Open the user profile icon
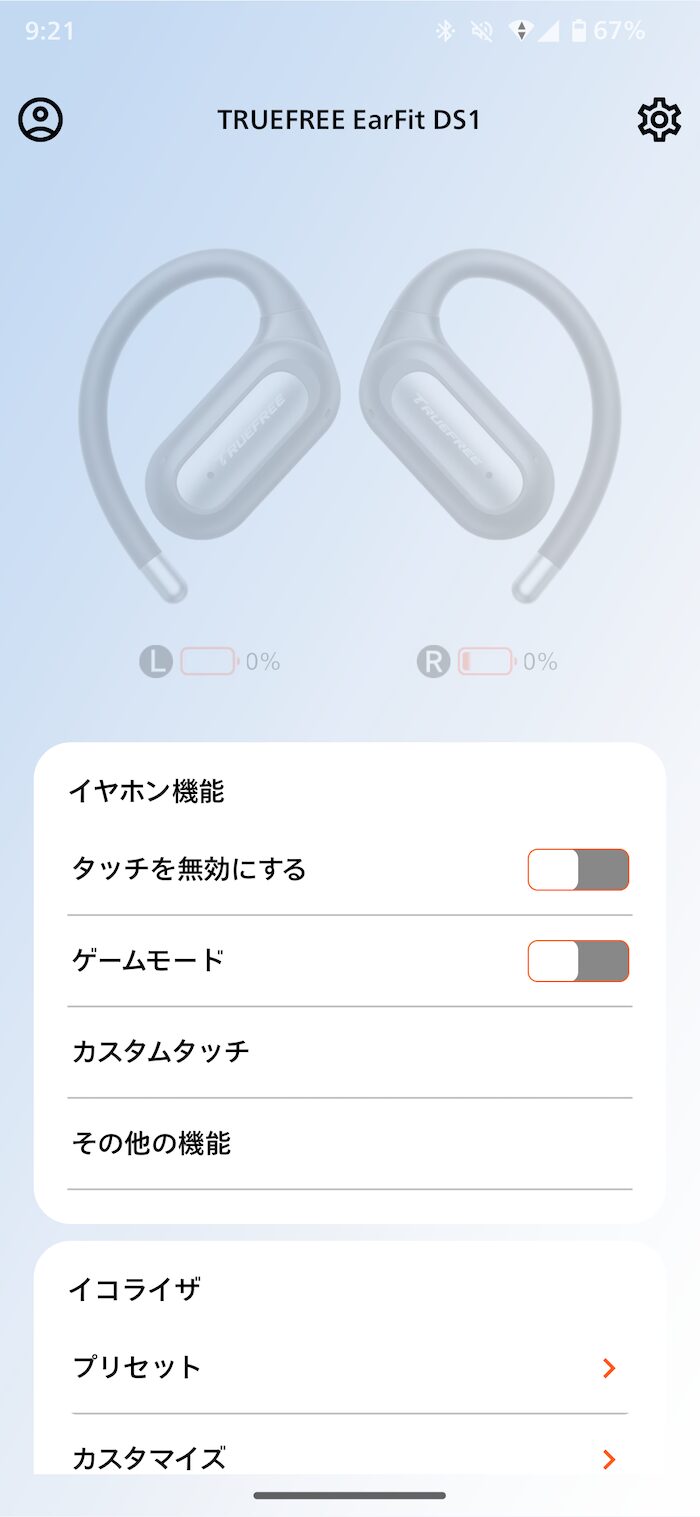 [x=41, y=120]
